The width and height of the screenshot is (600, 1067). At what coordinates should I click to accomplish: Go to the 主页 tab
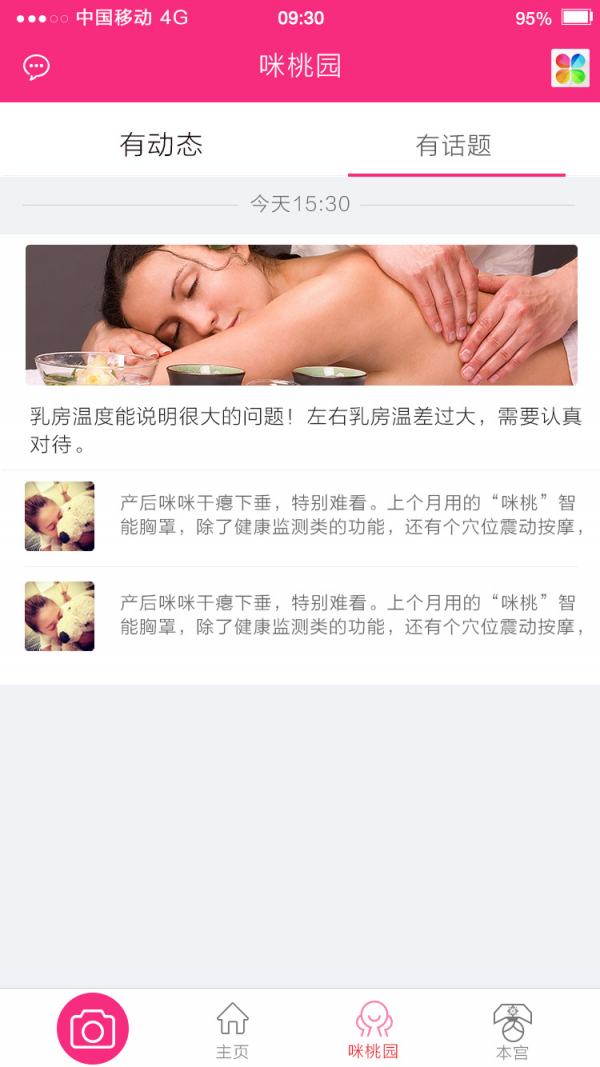tap(232, 1030)
